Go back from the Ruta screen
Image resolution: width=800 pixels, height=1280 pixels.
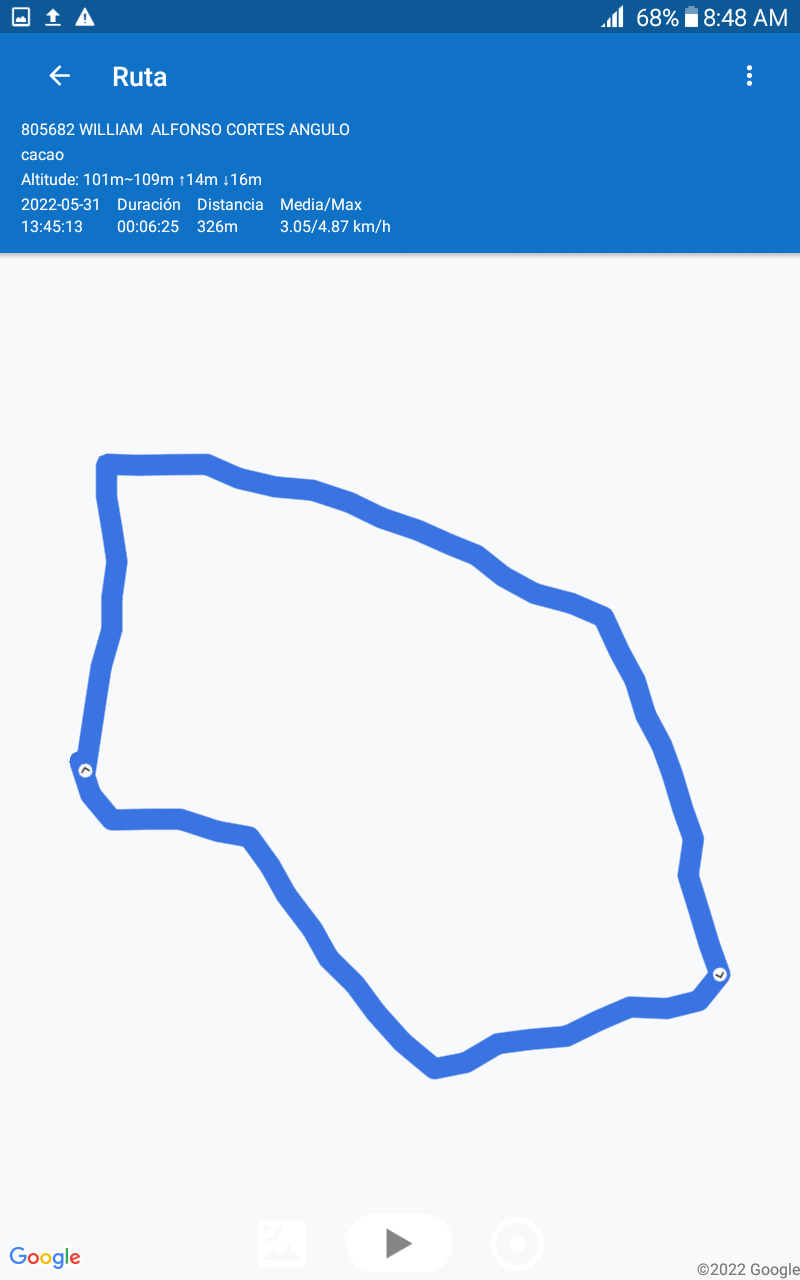point(60,76)
